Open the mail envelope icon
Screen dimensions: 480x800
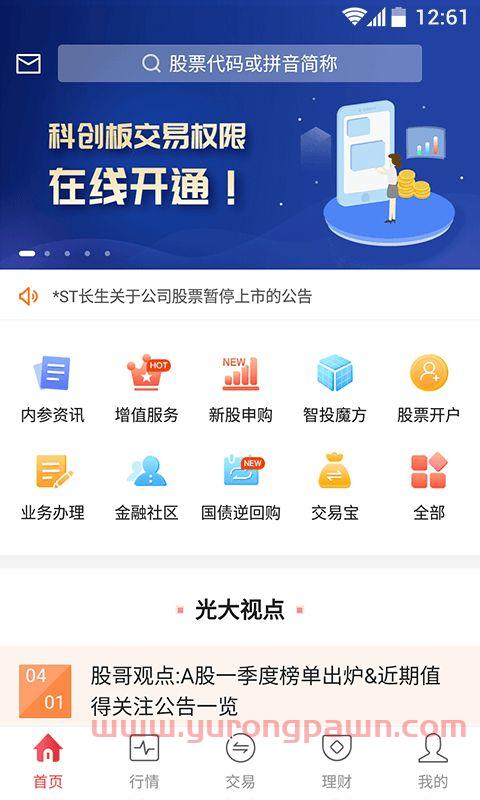(x=29, y=64)
